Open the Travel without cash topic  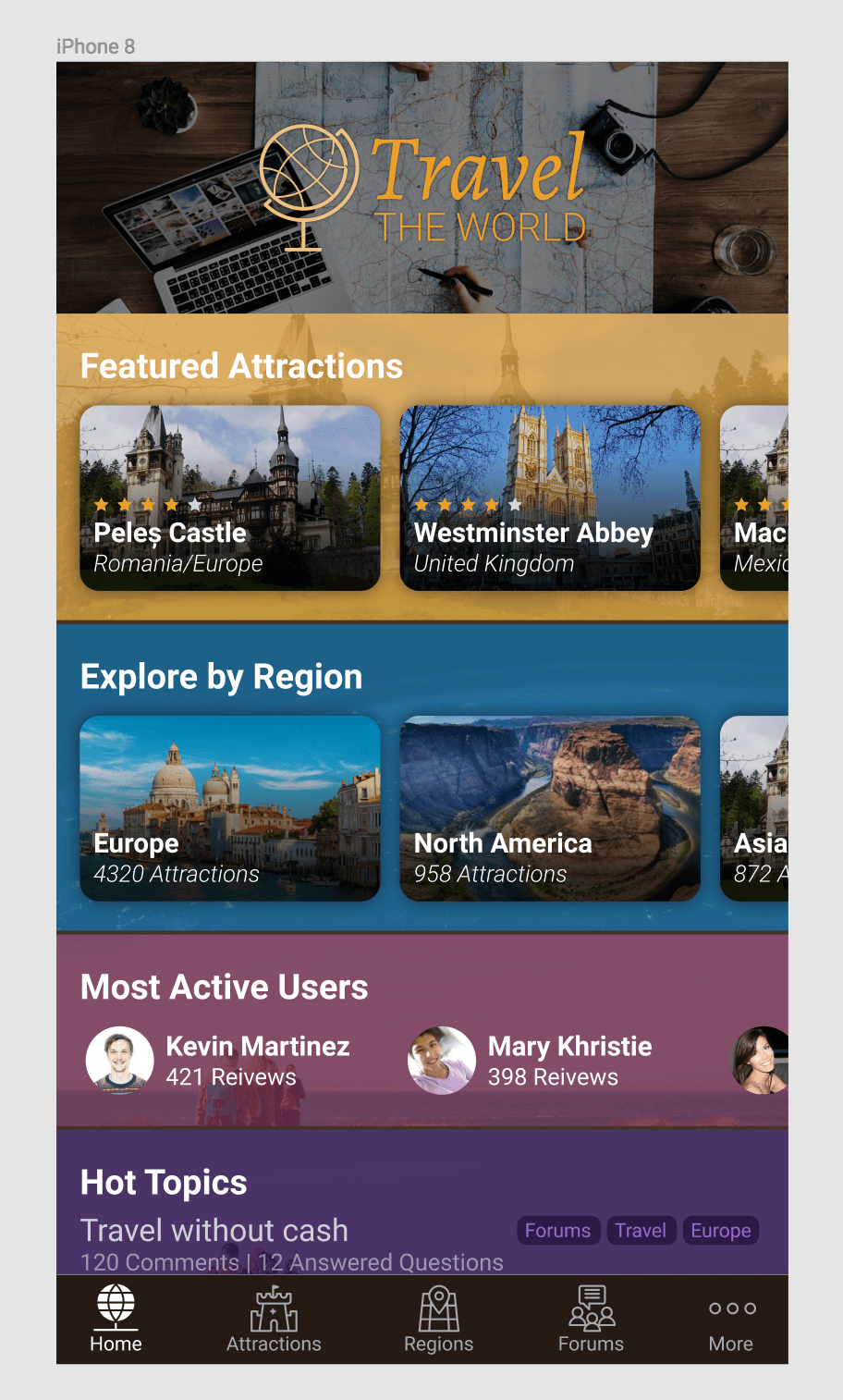(214, 1231)
